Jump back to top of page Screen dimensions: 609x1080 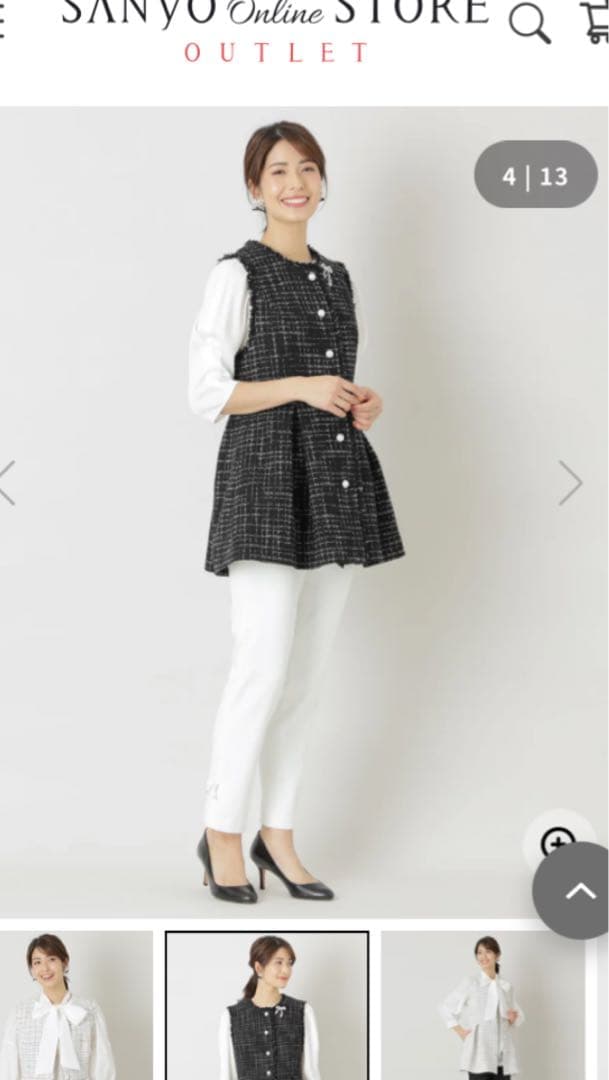click(x=580, y=890)
